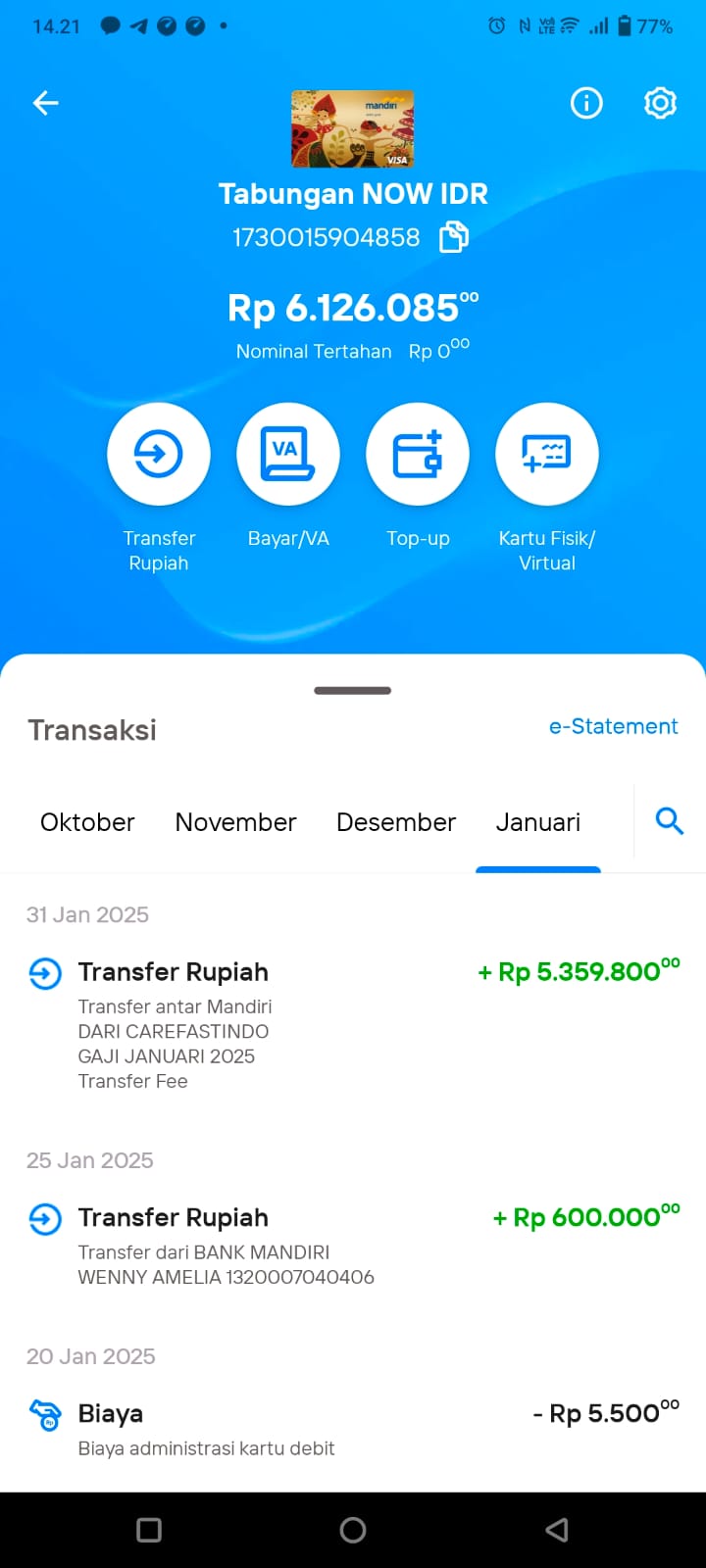This screenshot has height=1568, width=706.
Task: Search transactions with the magnifier icon
Action: [x=669, y=821]
